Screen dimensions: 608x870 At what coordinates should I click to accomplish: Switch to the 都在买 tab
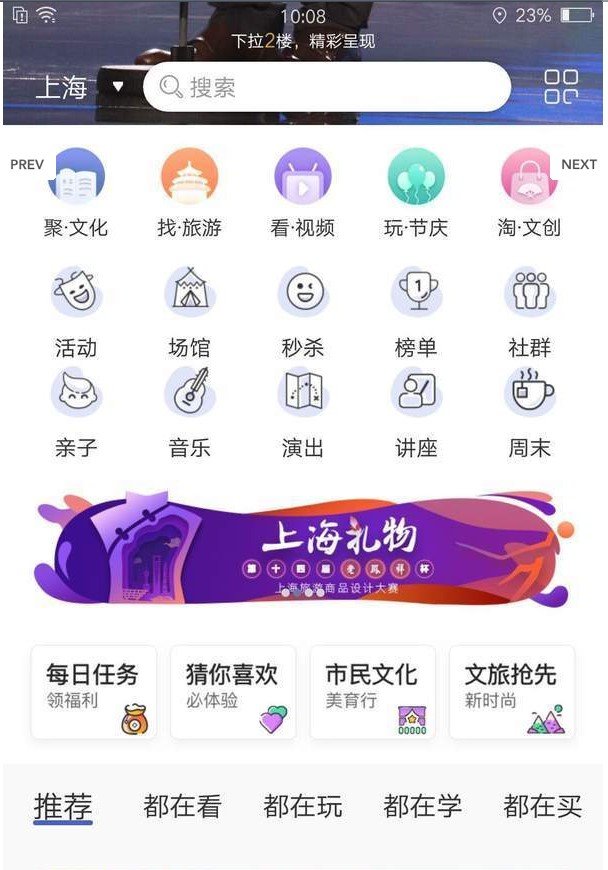(x=542, y=806)
